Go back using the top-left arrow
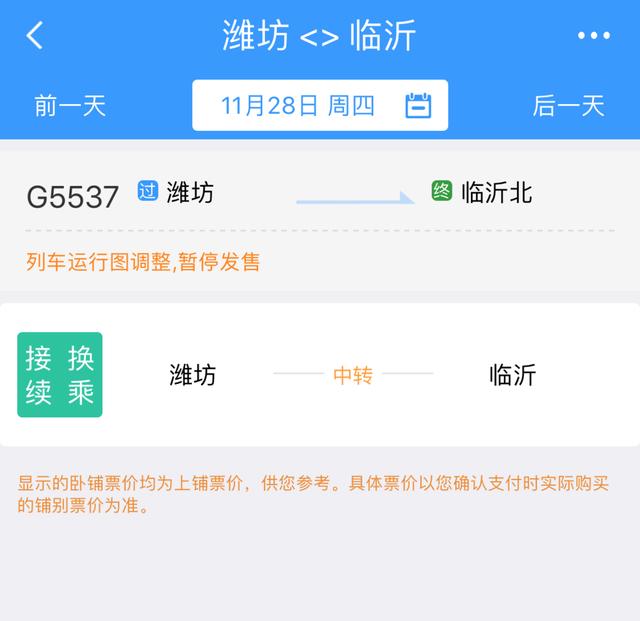This screenshot has height=621, width=640. [35, 36]
